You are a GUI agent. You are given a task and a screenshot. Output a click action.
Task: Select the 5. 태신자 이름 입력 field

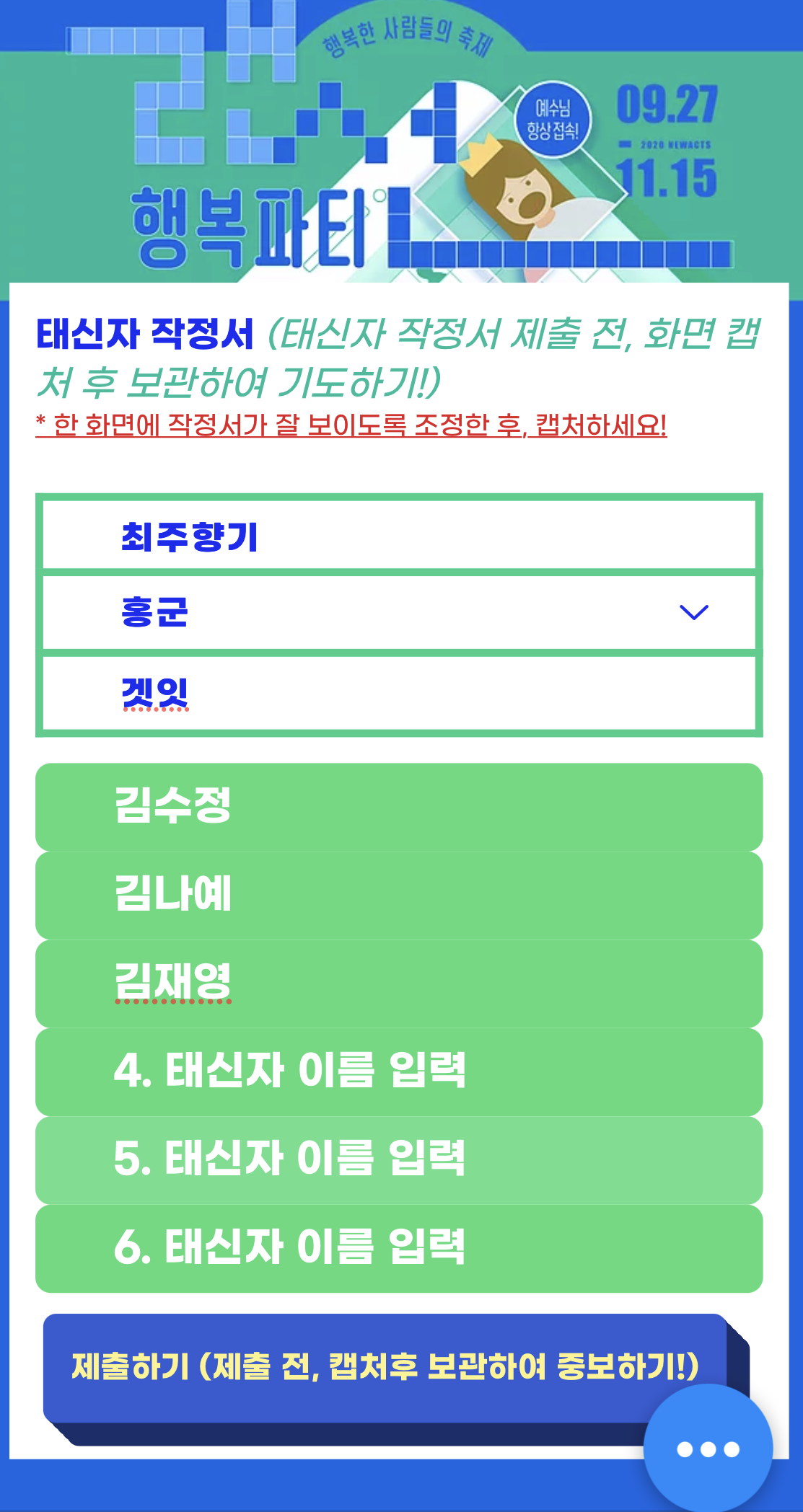click(399, 1160)
